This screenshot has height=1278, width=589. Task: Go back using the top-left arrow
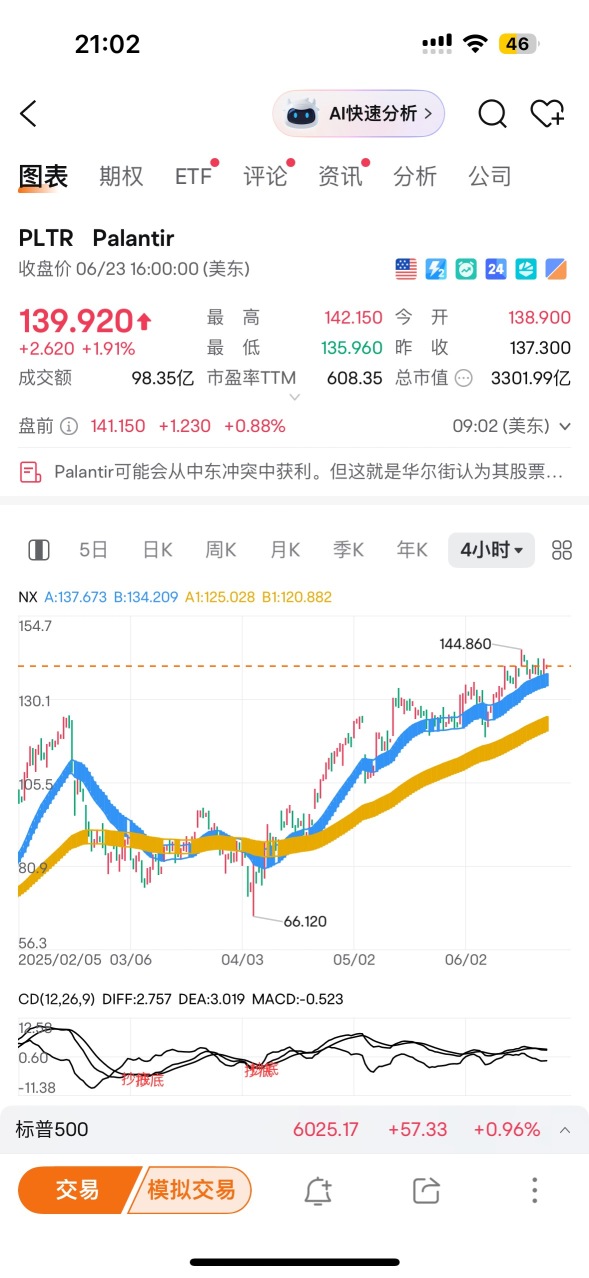(28, 114)
